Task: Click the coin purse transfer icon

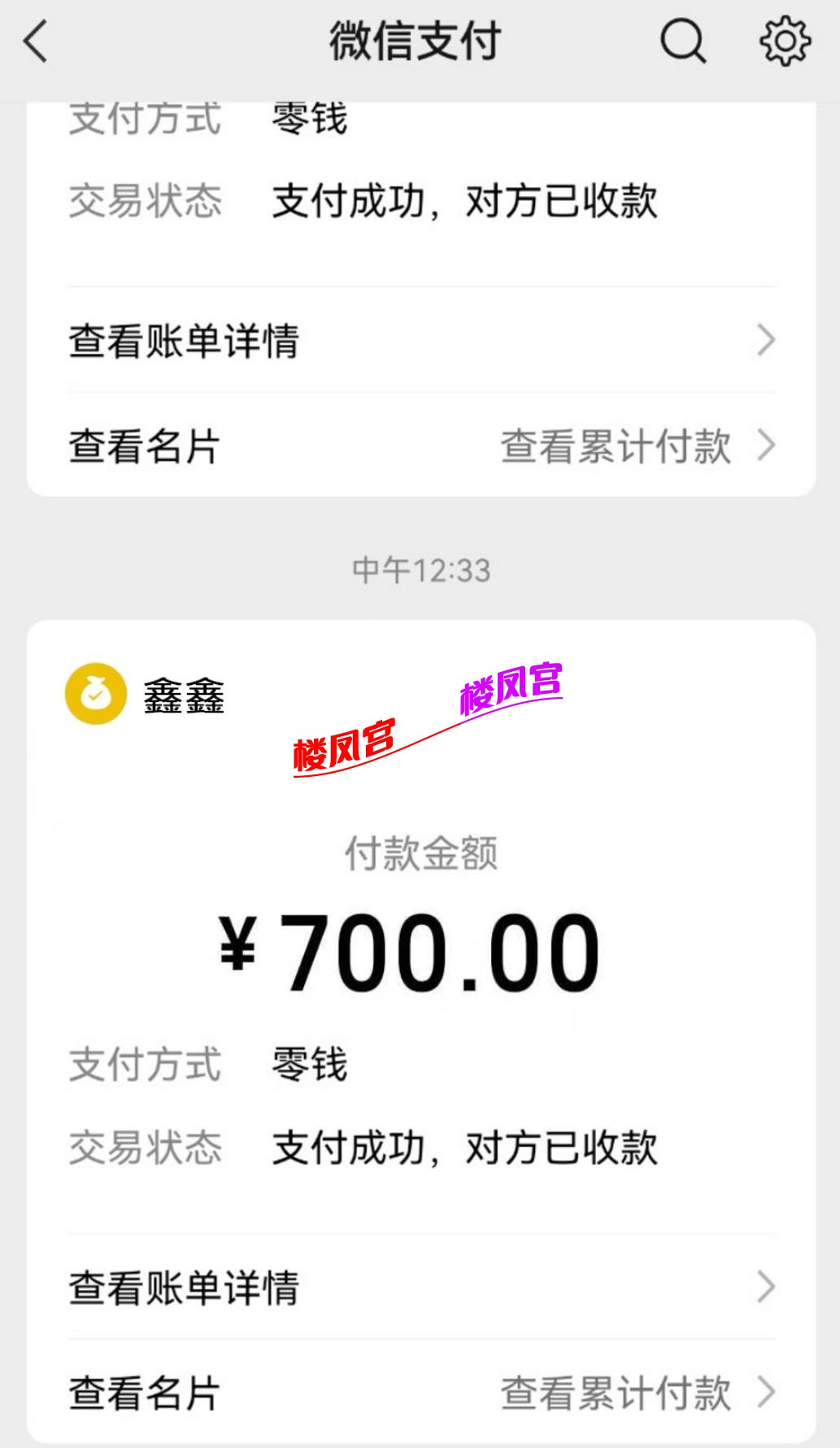Action: click(95, 696)
